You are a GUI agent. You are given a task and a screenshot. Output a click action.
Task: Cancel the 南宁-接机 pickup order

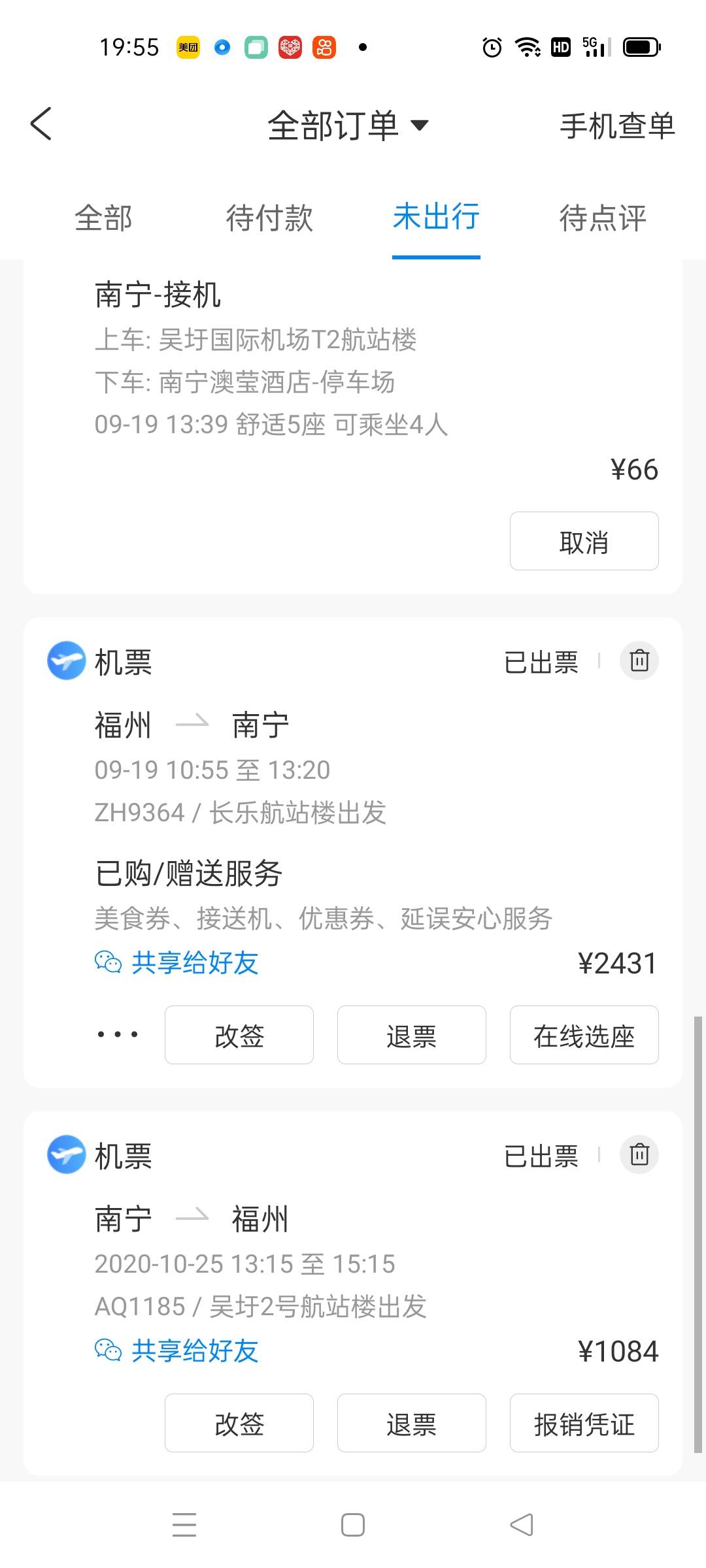click(584, 541)
